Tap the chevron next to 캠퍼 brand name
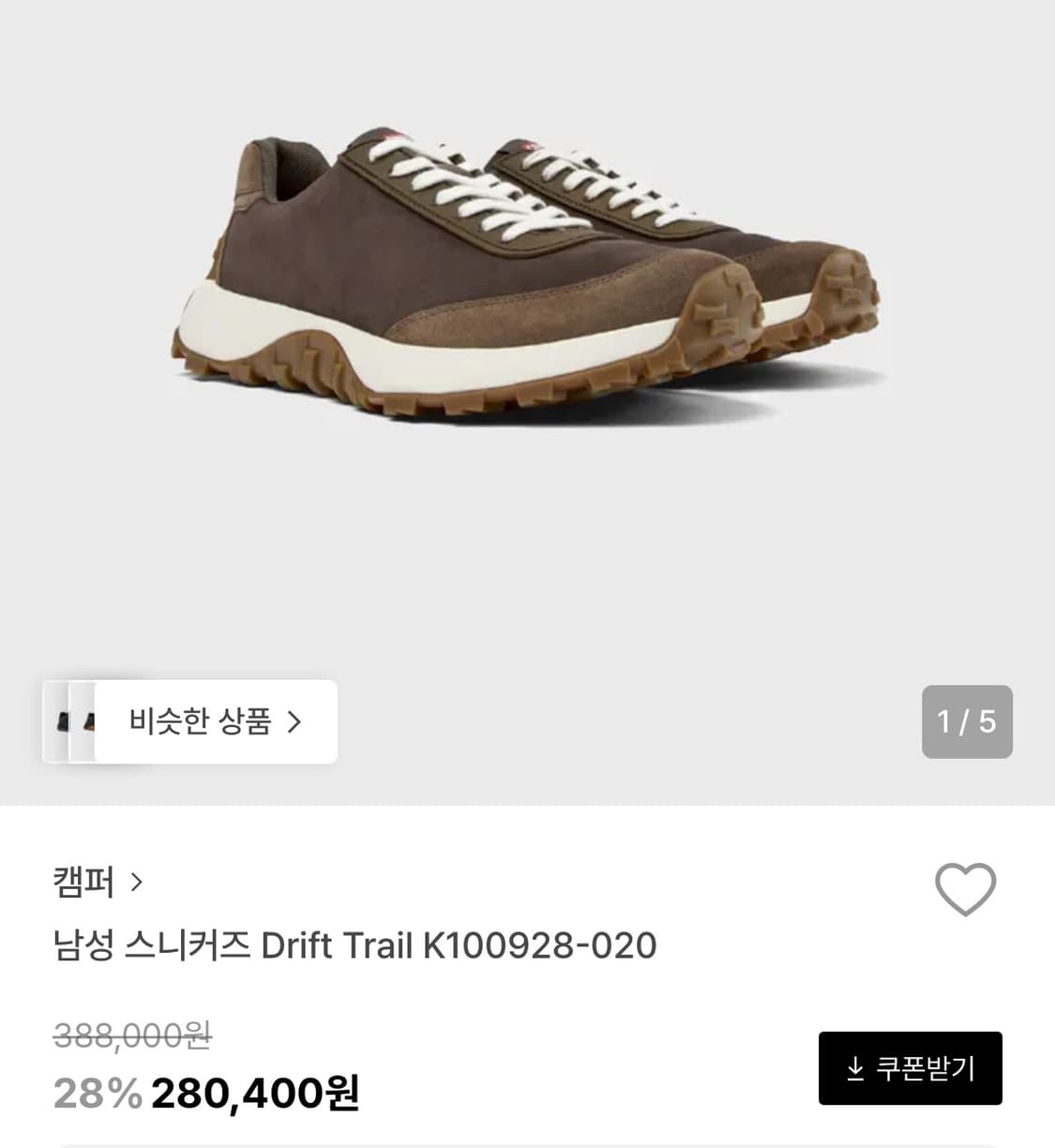1055x1148 pixels. [137, 883]
